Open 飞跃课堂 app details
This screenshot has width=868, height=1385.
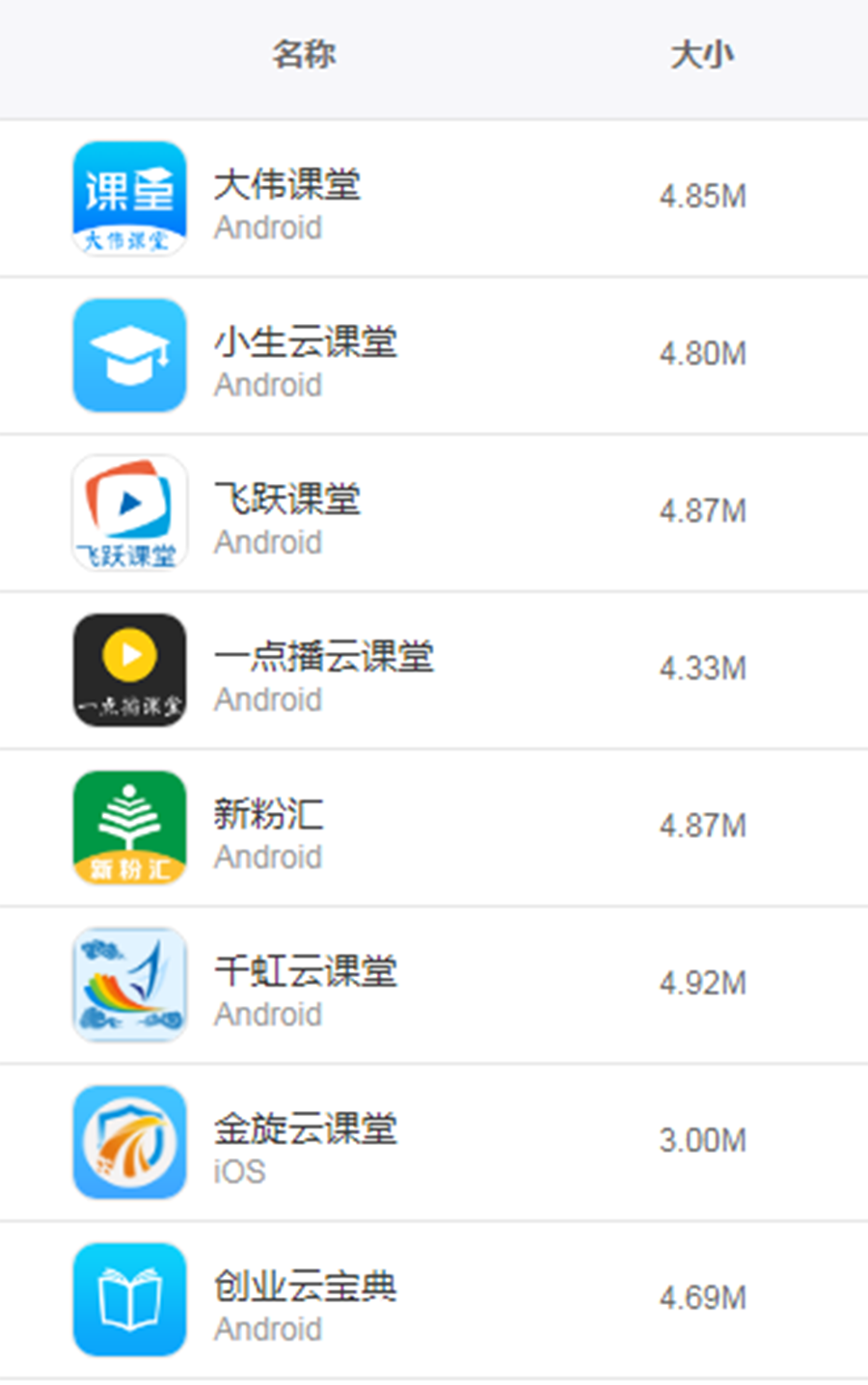click(287, 500)
